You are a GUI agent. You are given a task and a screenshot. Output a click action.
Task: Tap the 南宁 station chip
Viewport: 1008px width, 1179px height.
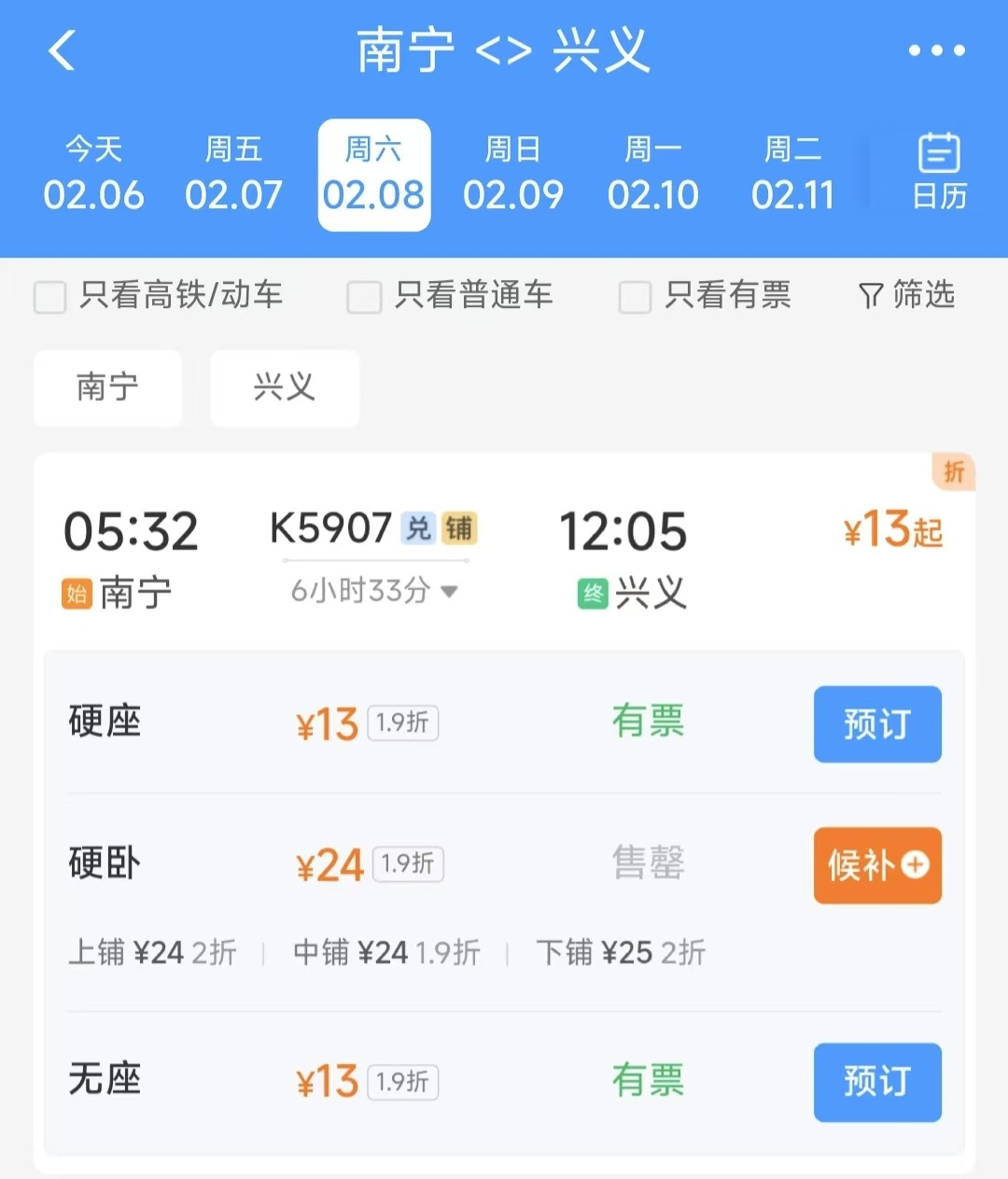coord(107,387)
